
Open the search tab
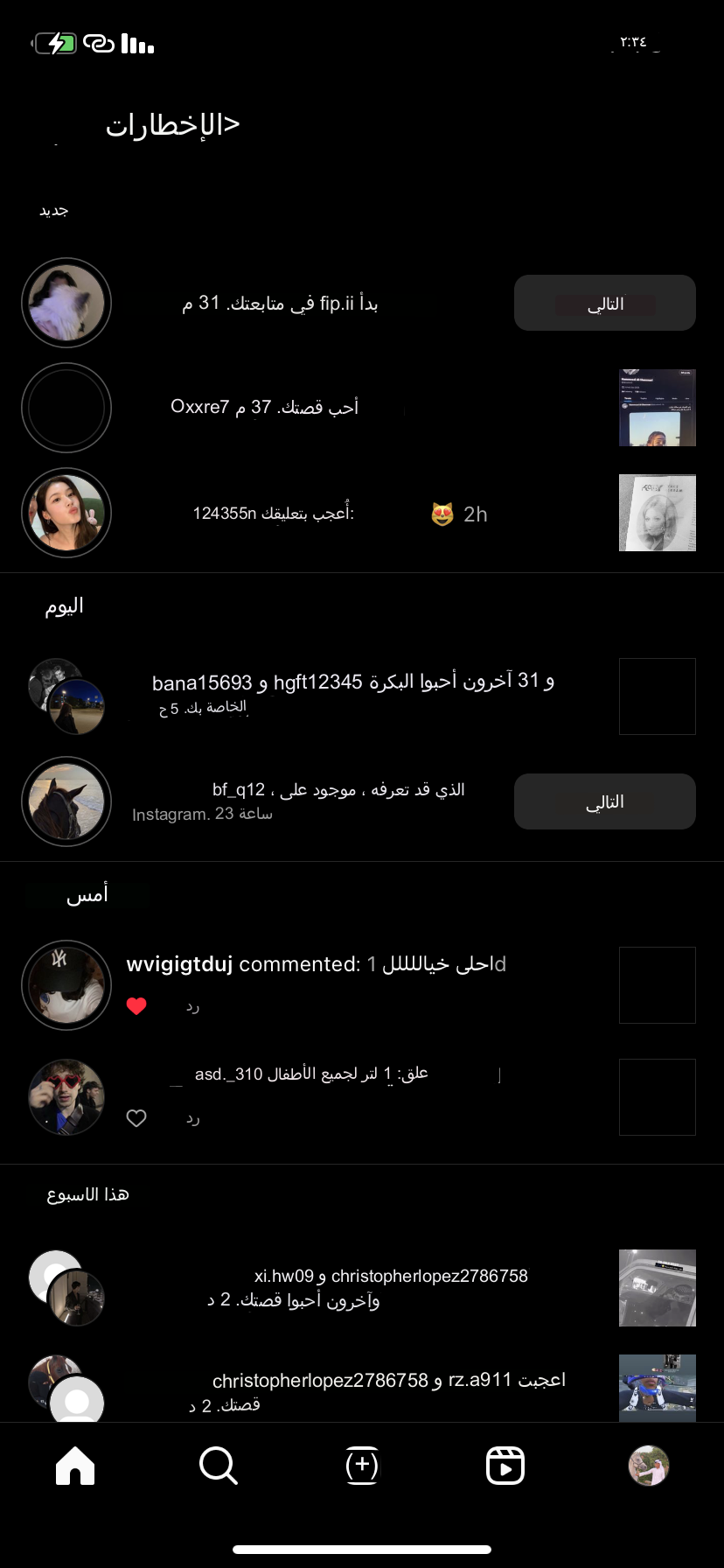[219, 1465]
